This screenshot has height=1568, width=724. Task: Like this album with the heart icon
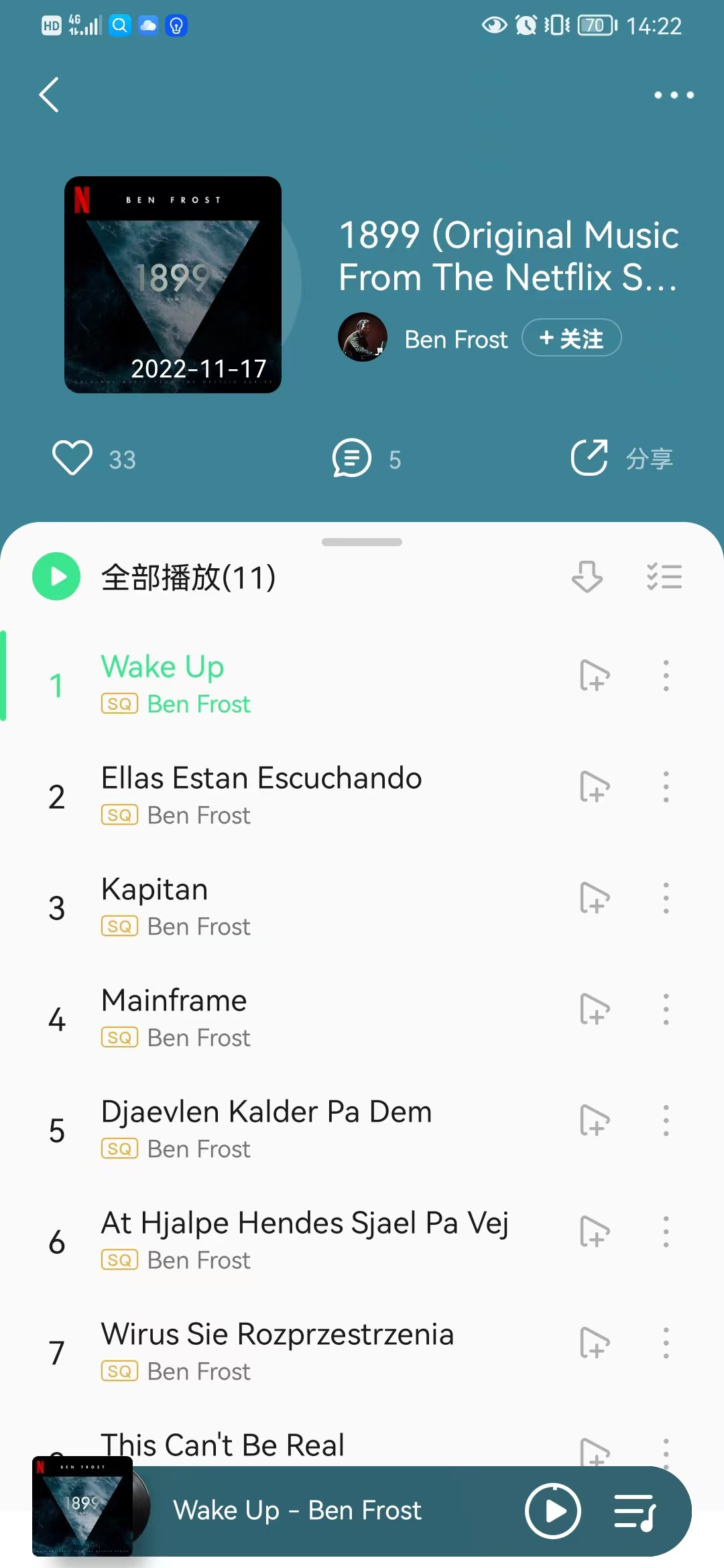(x=72, y=458)
